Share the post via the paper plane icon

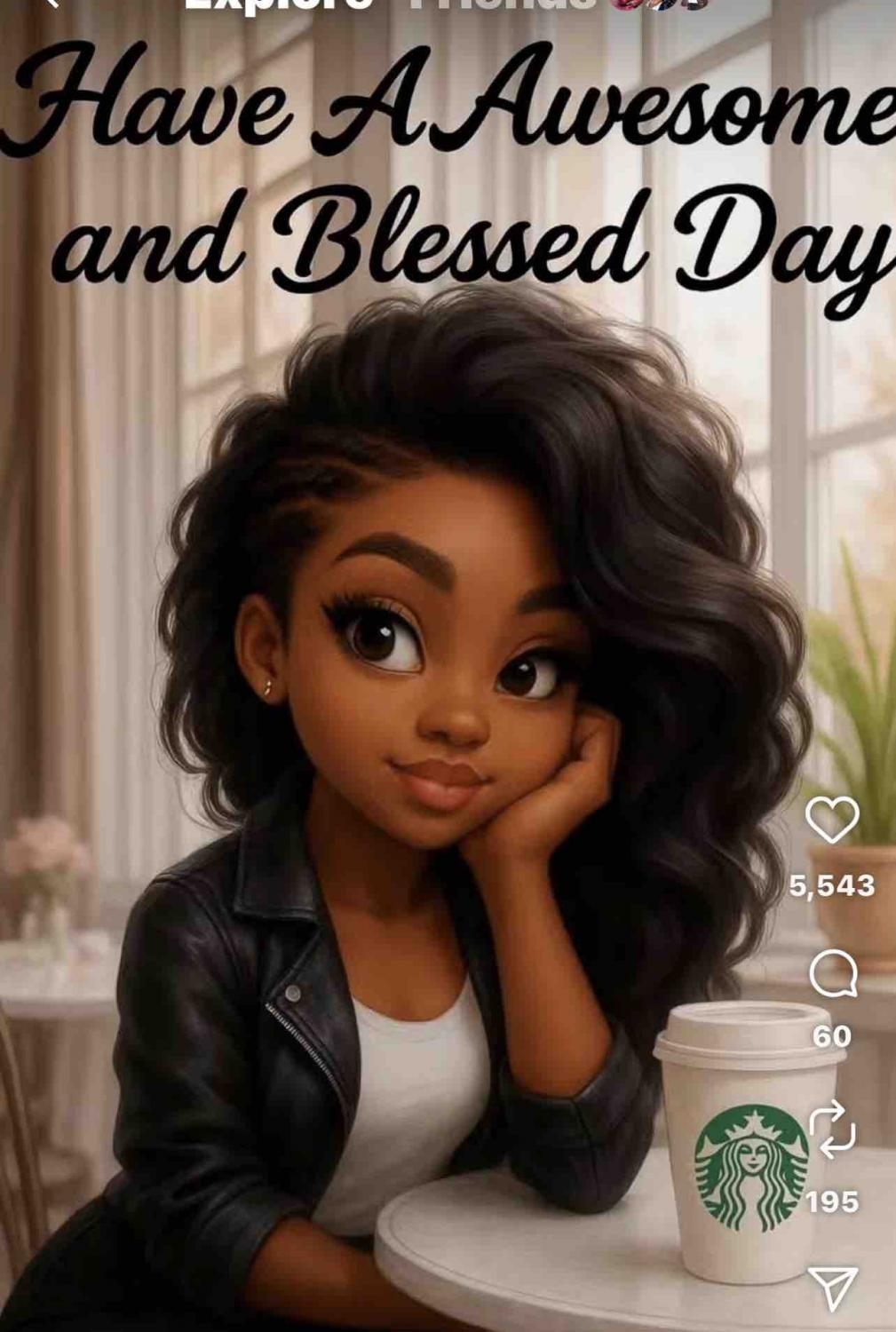(832, 1288)
